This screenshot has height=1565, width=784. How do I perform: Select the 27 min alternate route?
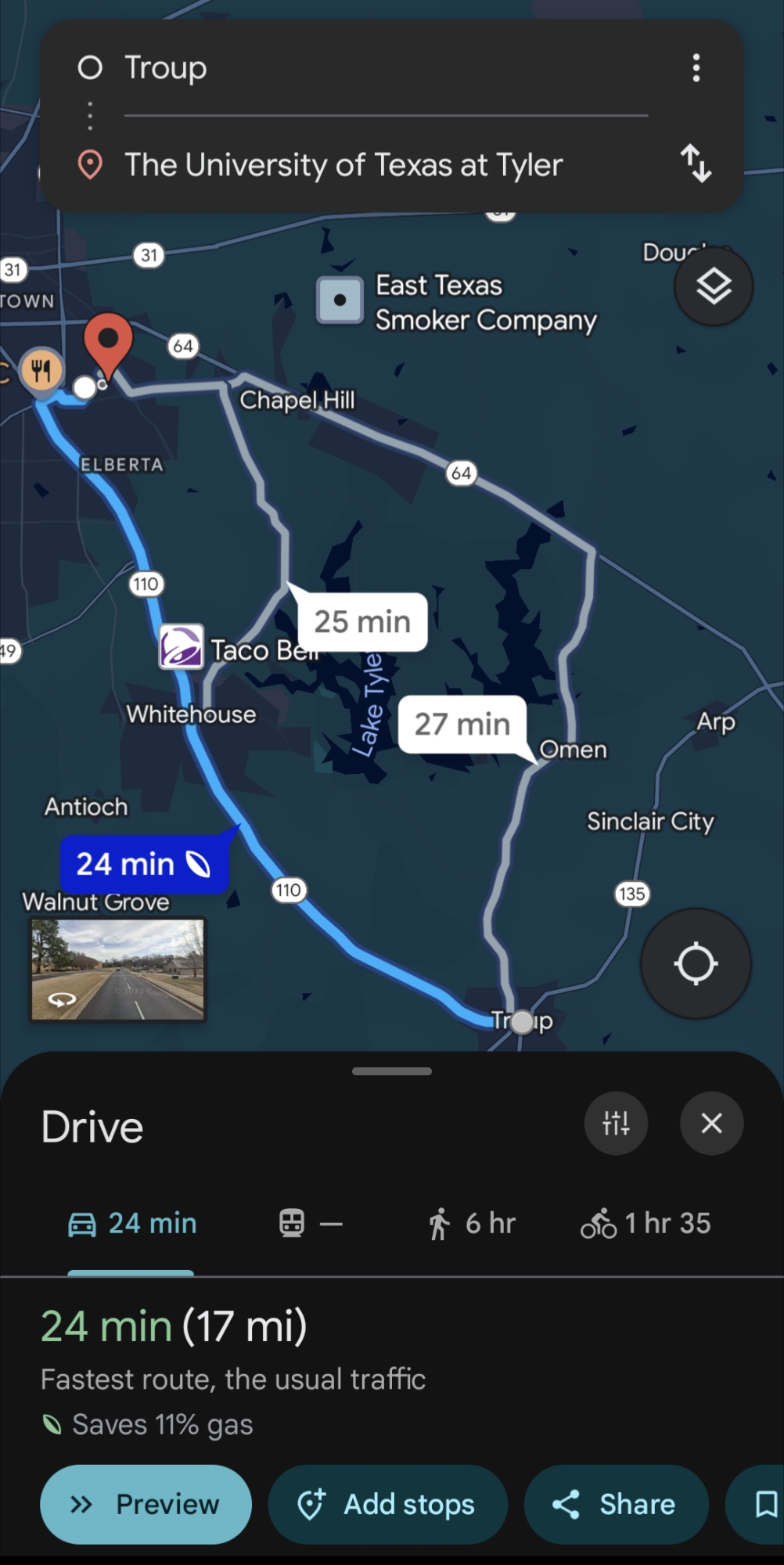click(462, 724)
